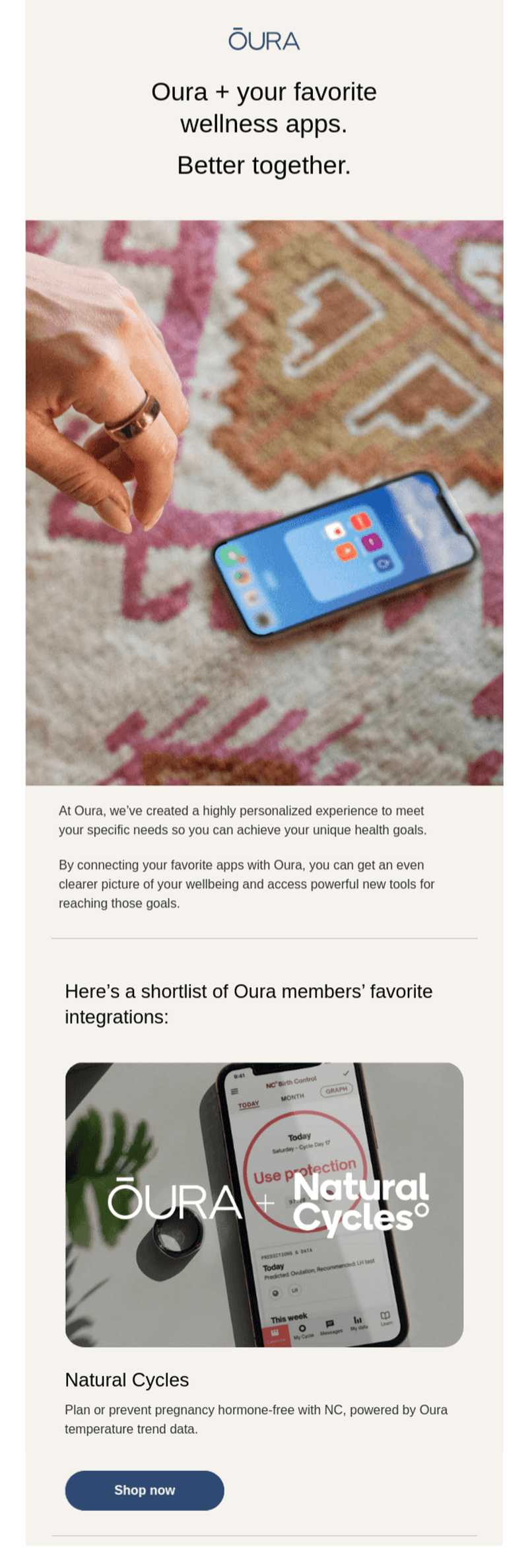The height and width of the screenshot is (1568, 528).
Task: Click the Oura logo at the email top
Action: point(263,40)
